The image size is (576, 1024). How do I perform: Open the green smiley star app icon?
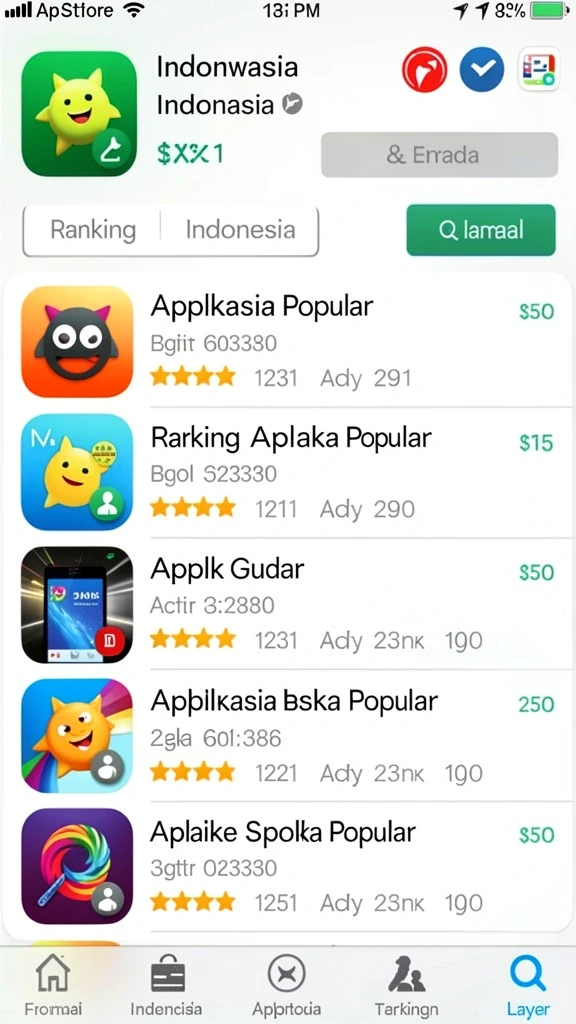79,113
